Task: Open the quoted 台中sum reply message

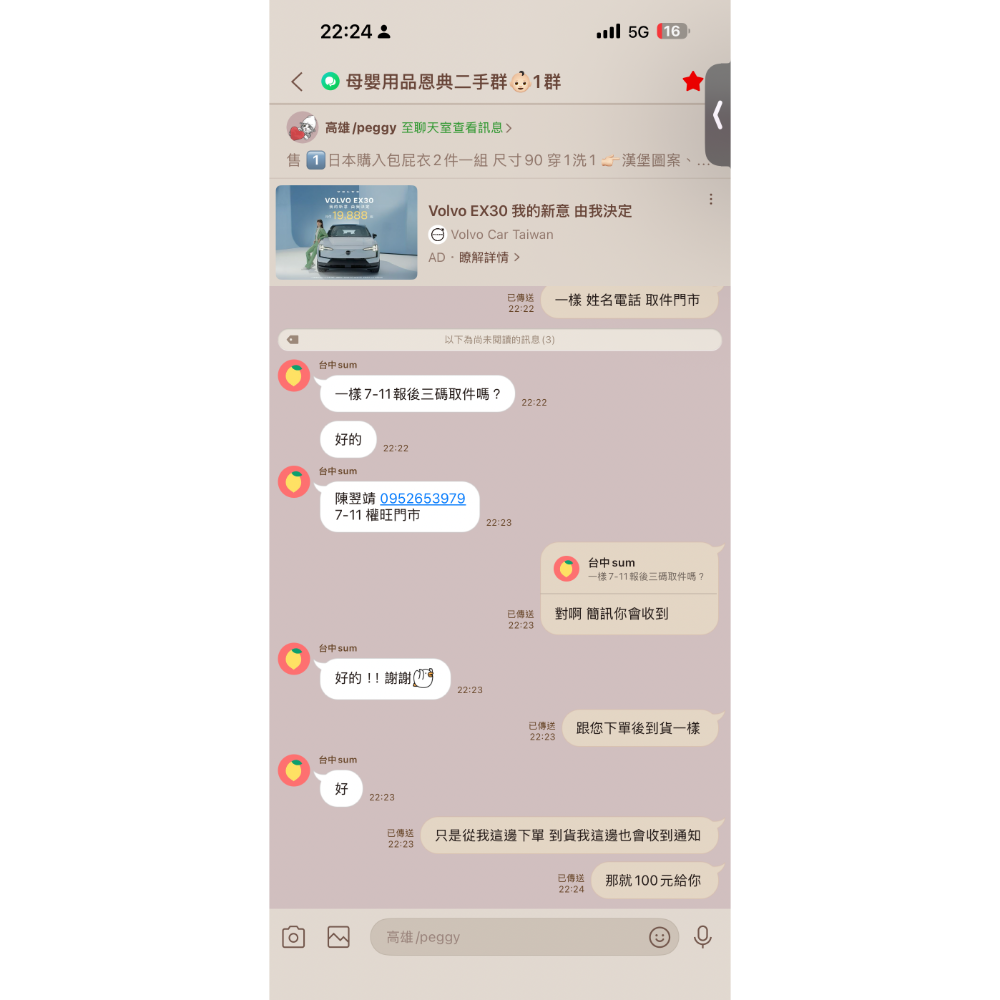Action: coord(629,569)
